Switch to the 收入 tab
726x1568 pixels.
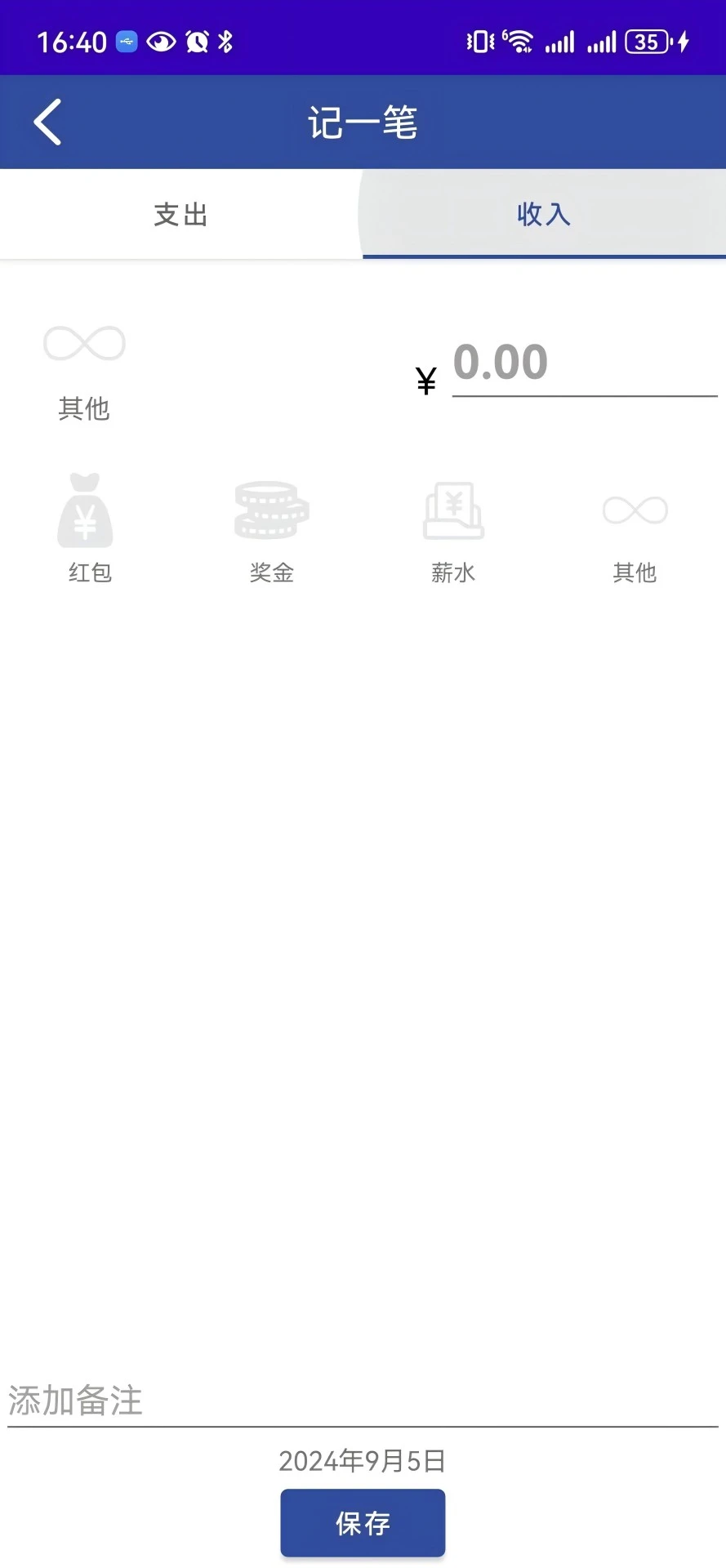[x=543, y=214]
